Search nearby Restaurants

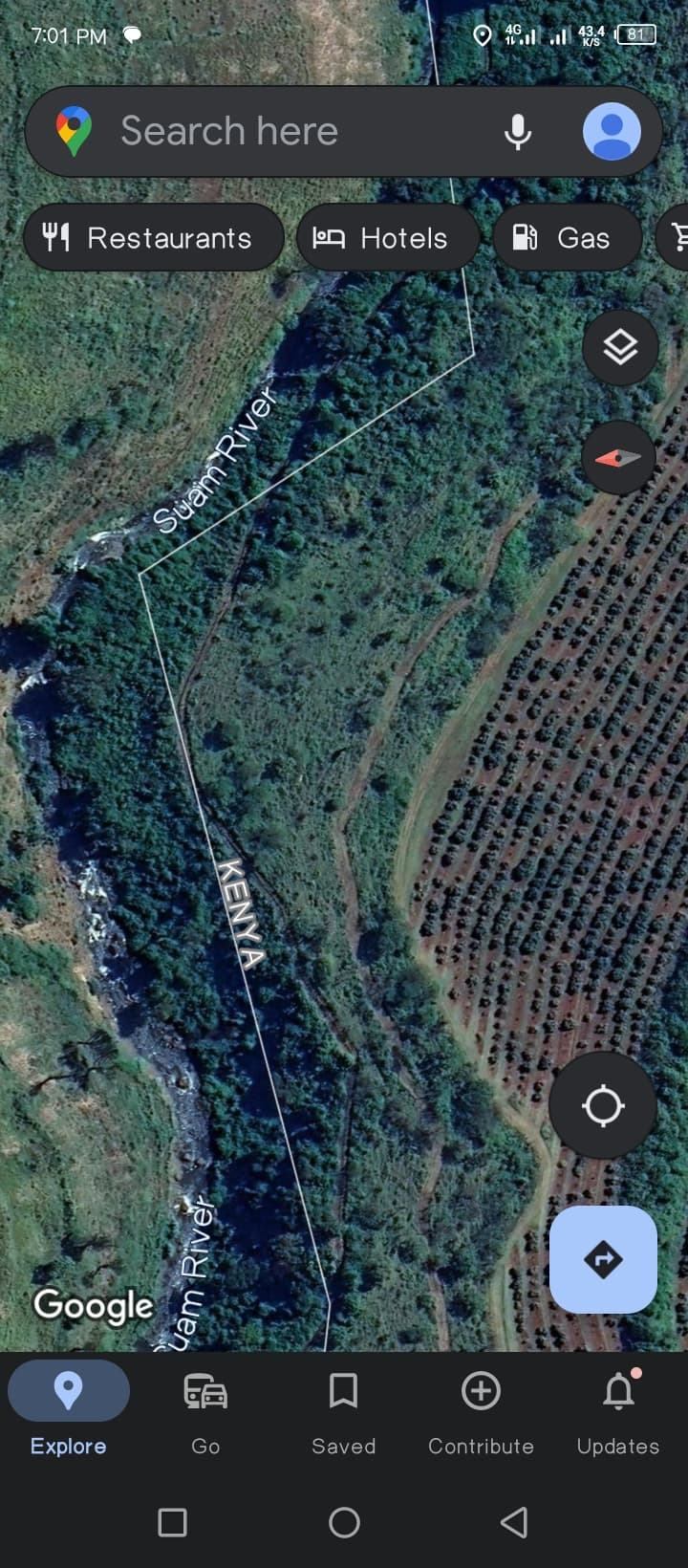pyautogui.click(x=153, y=237)
